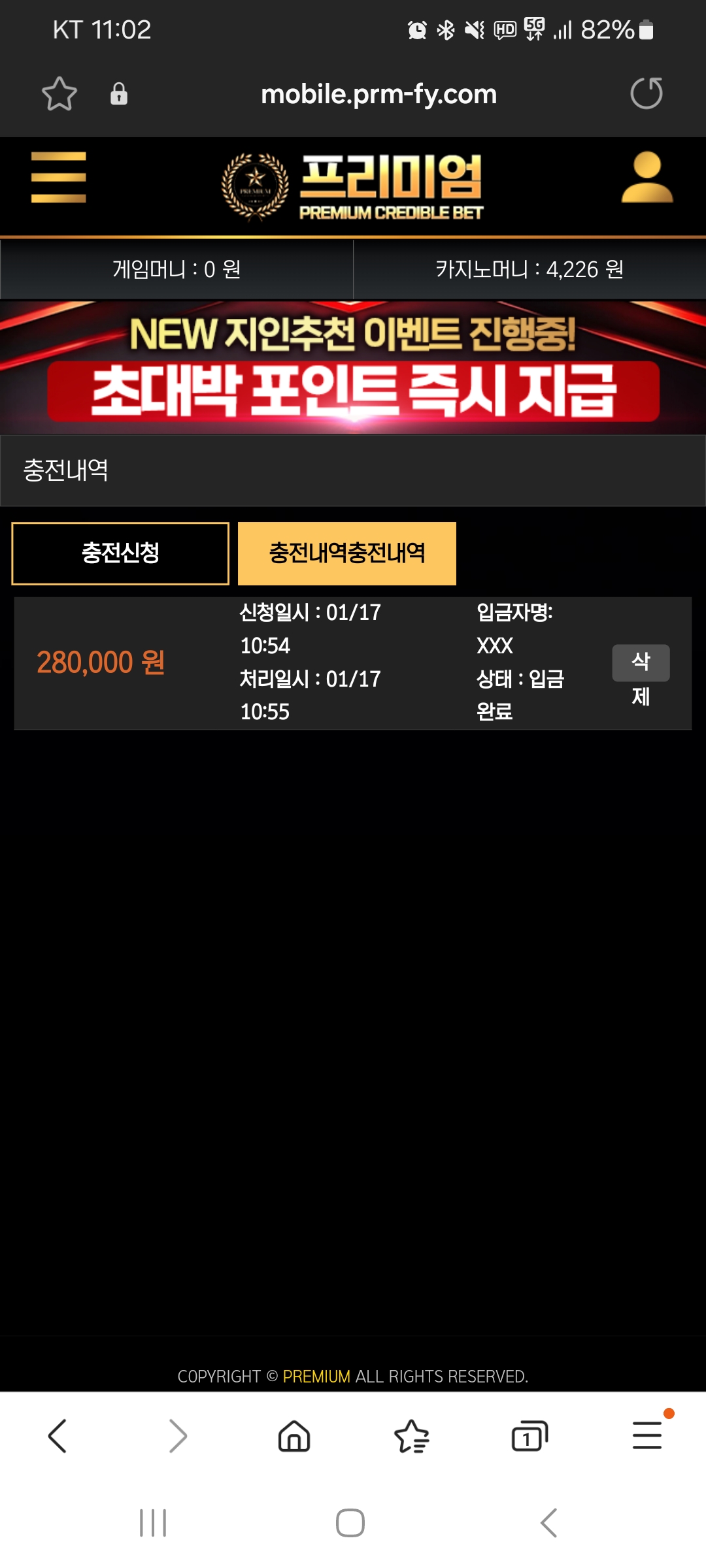This screenshot has height=1568, width=706.
Task: Open the hamburger menu drawer
Action: tap(58, 178)
